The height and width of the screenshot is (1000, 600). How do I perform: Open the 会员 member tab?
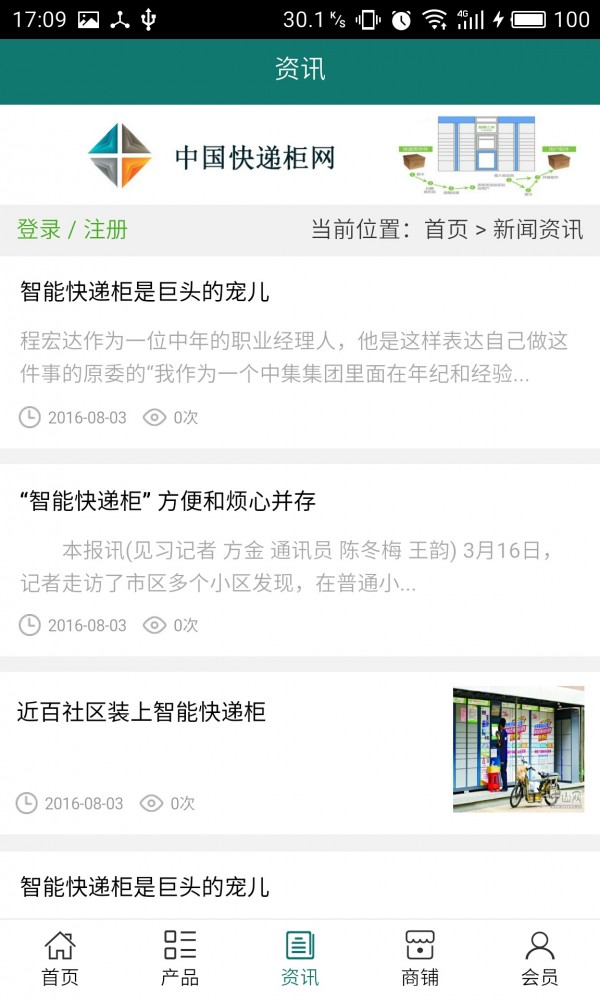point(540,958)
